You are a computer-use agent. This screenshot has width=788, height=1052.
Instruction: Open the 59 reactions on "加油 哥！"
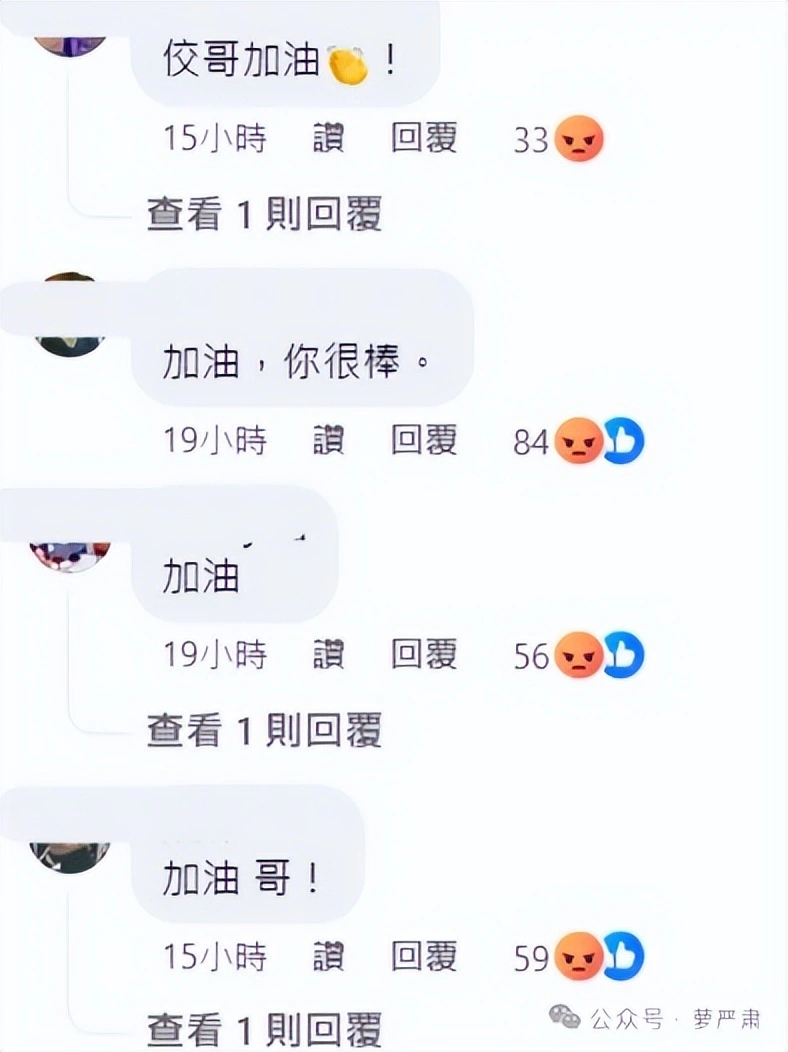[578, 958]
